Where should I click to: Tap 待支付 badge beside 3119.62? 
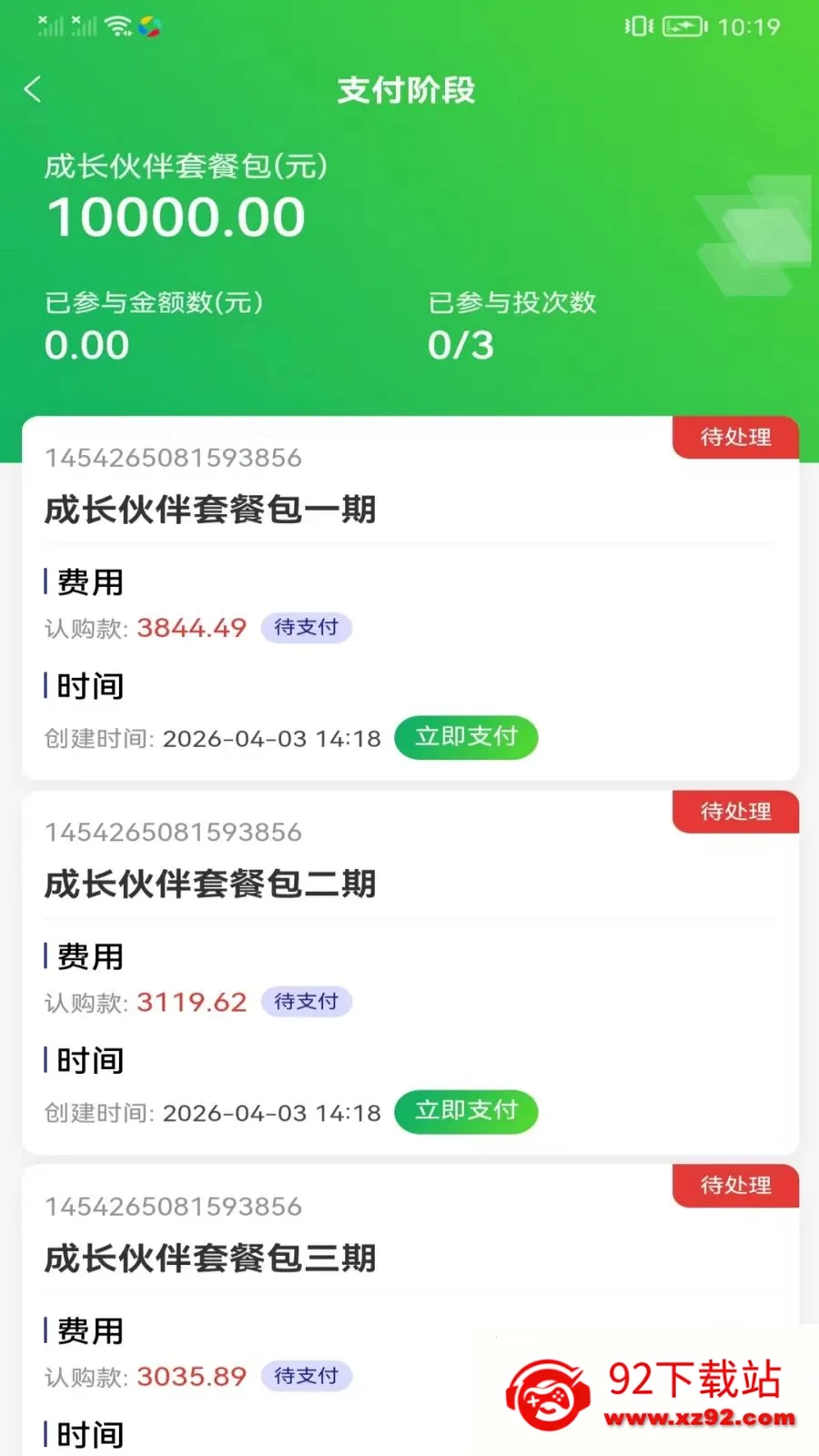307,1001
